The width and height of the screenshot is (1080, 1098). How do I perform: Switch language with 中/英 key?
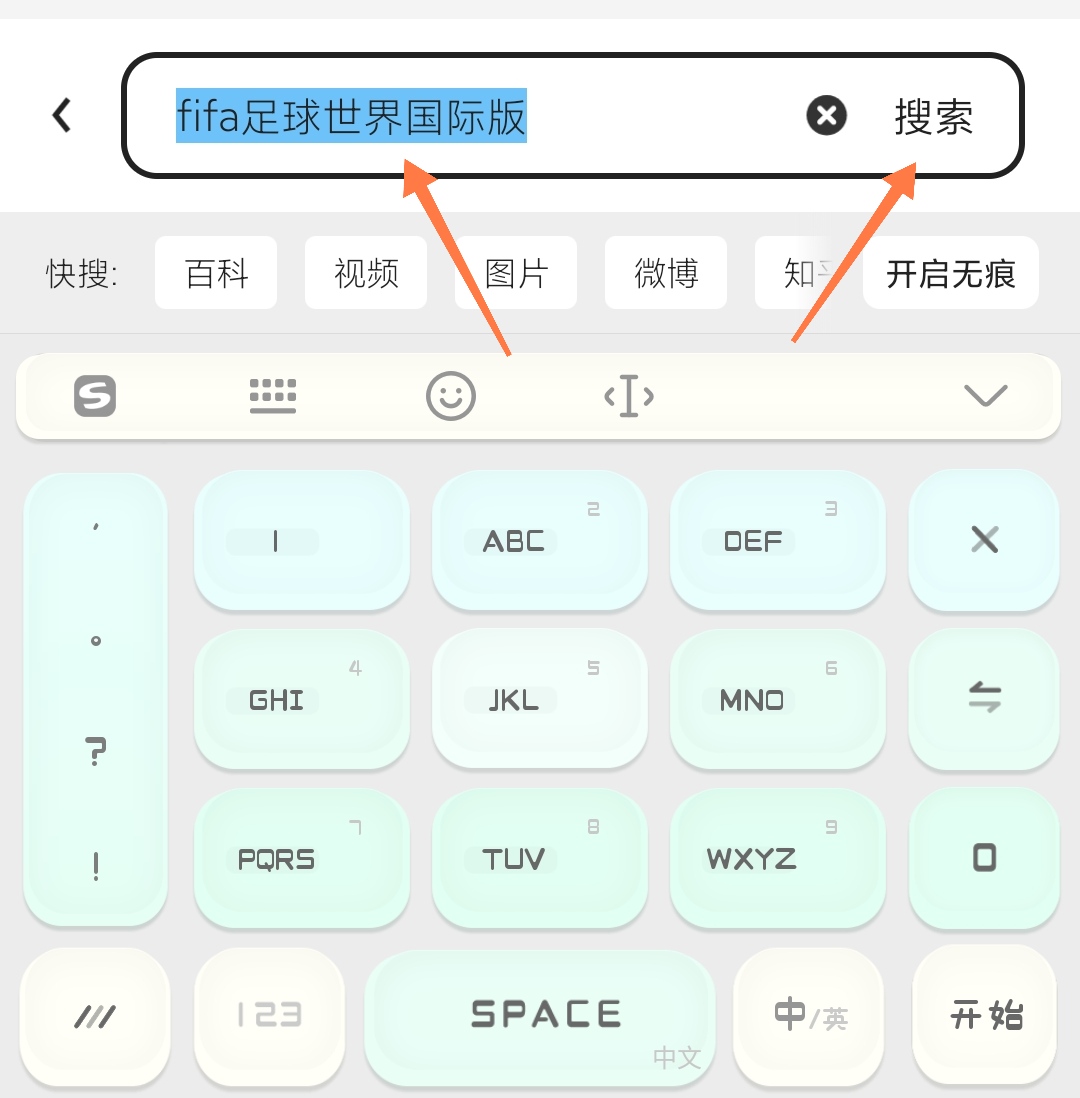click(x=809, y=1015)
